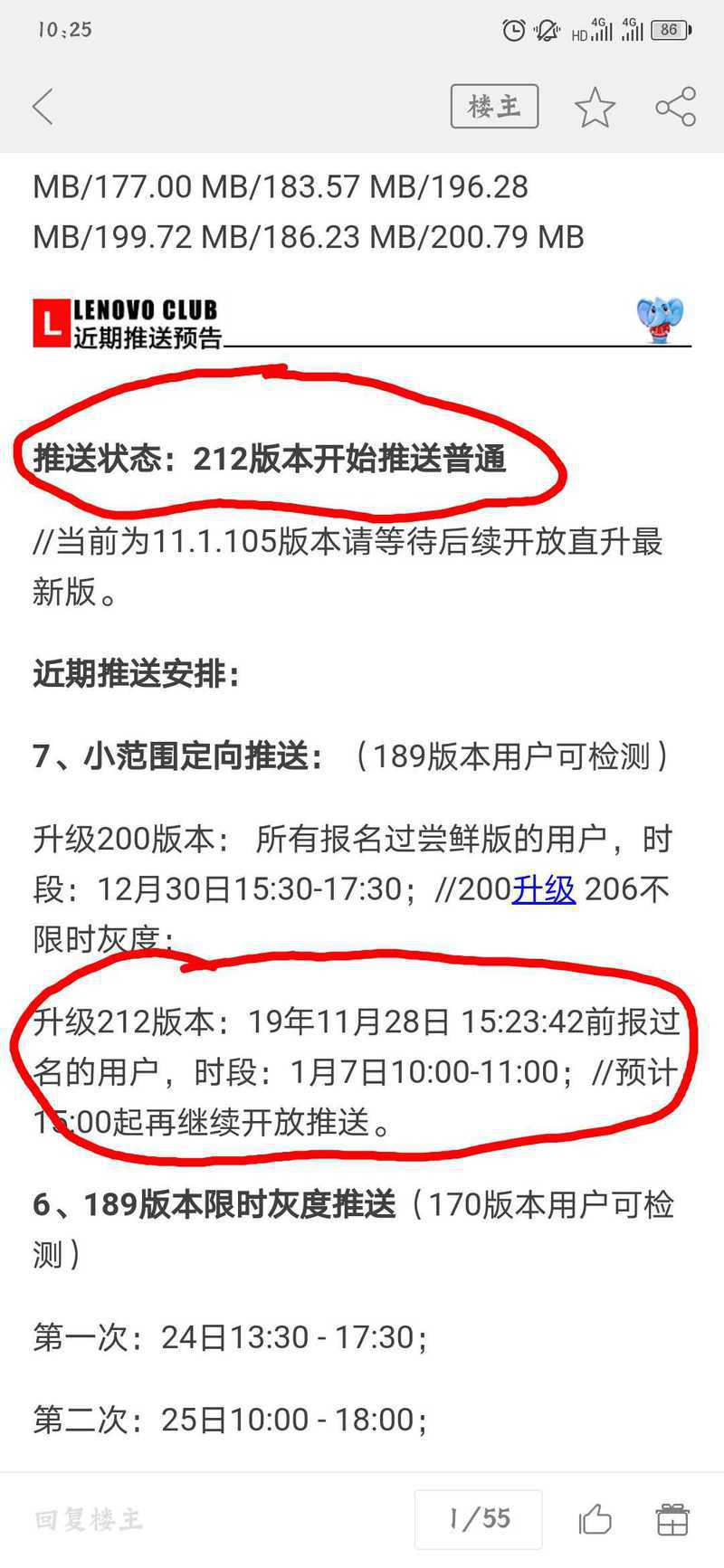Share this thread
Image resolution: width=724 pixels, height=1568 pixels.
click(675, 107)
